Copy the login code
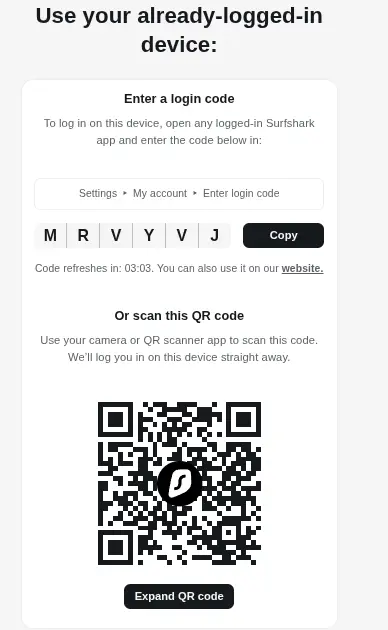 (x=283, y=235)
